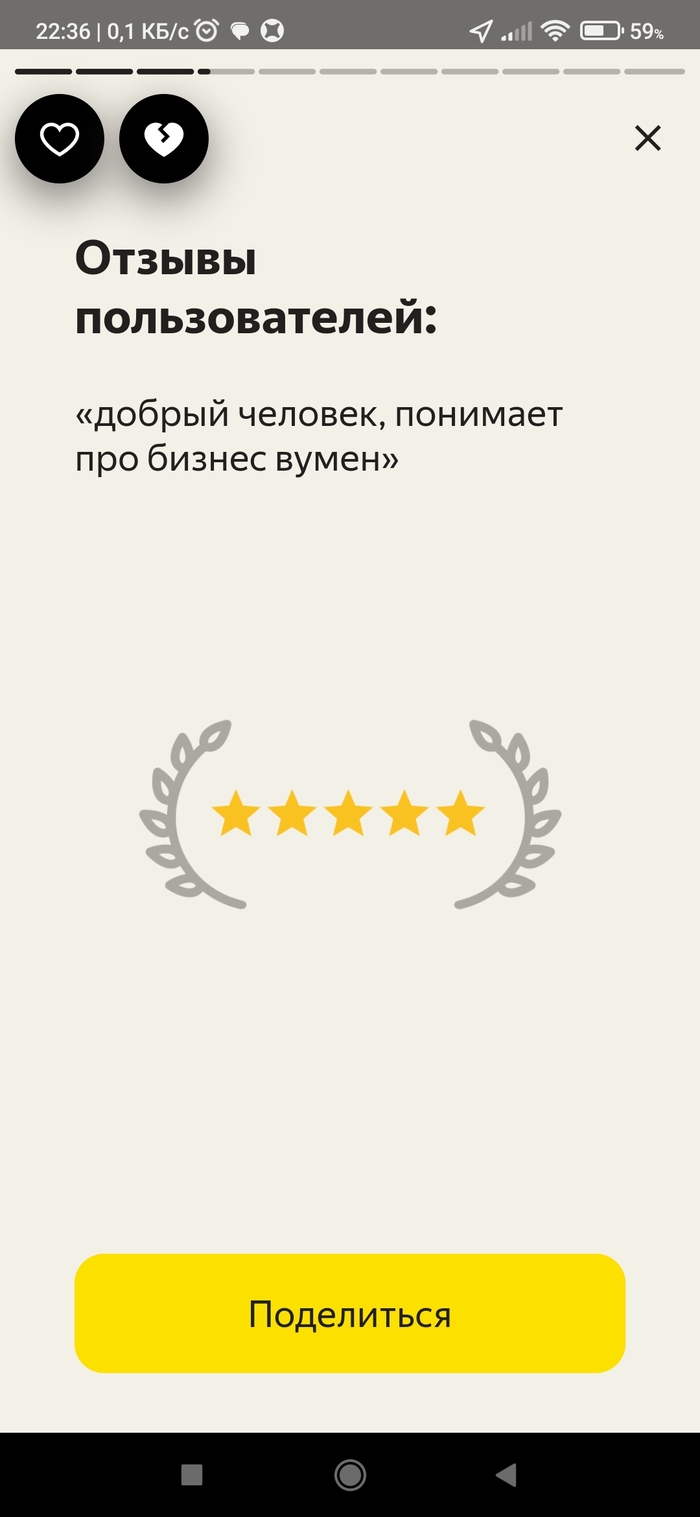The image size is (700, 1517).
Task: Like this story with the heart icon
Action: pyautogui.click(x=59, y=139)
